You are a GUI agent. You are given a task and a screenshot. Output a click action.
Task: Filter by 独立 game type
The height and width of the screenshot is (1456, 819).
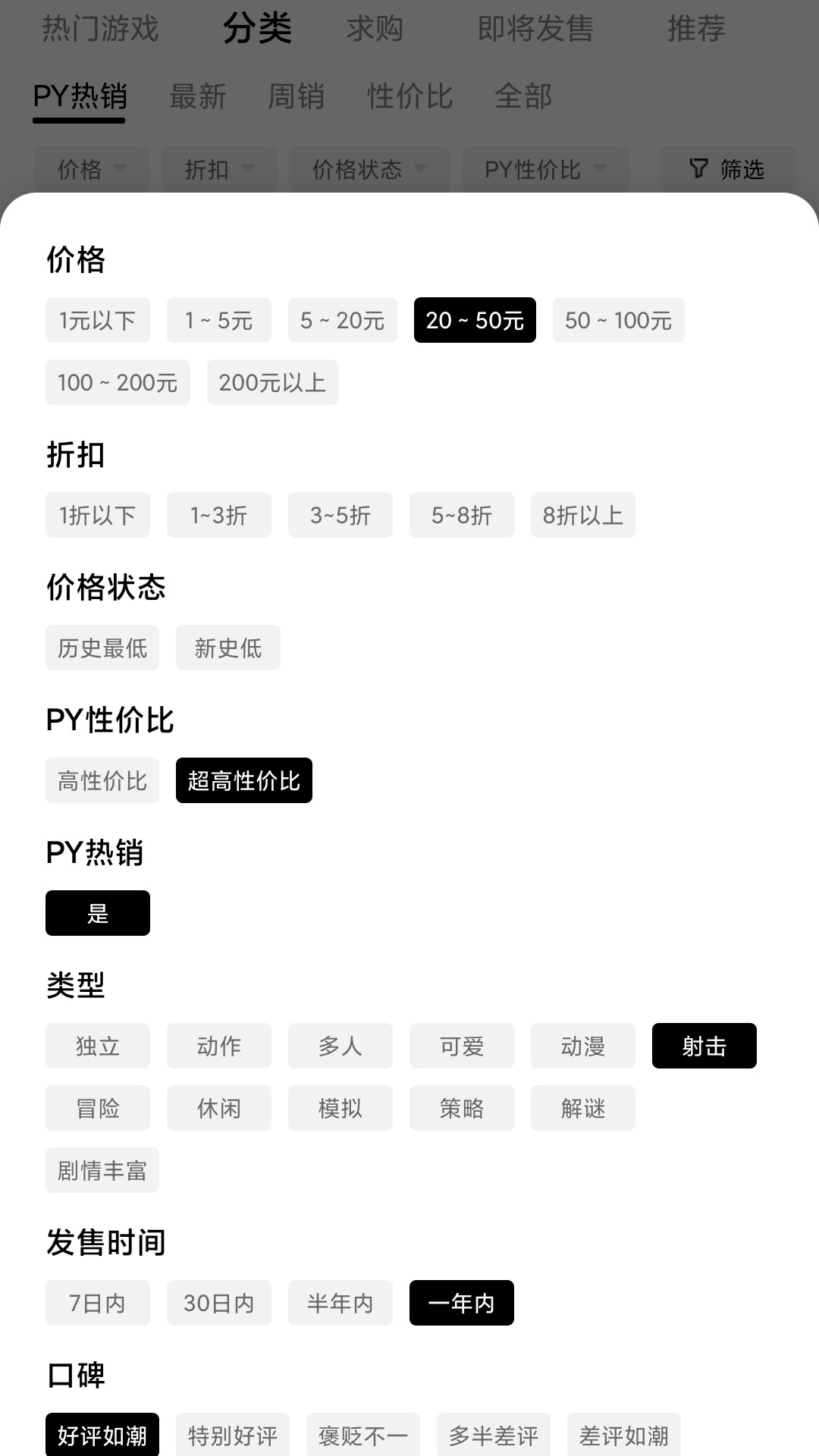pos(98,1046)
